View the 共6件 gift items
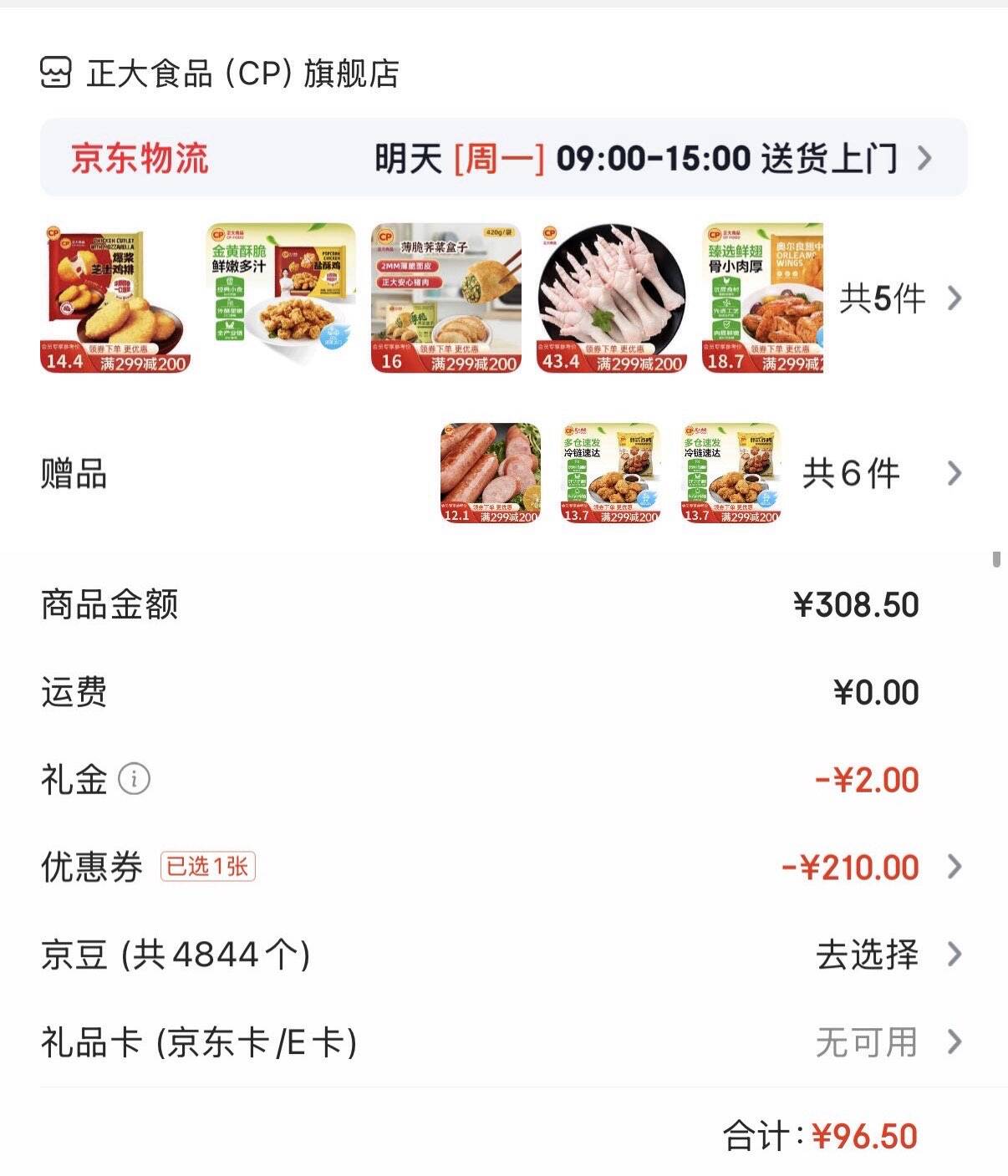Viewport: 1008px width, 1176px height. tap(882, 474)
